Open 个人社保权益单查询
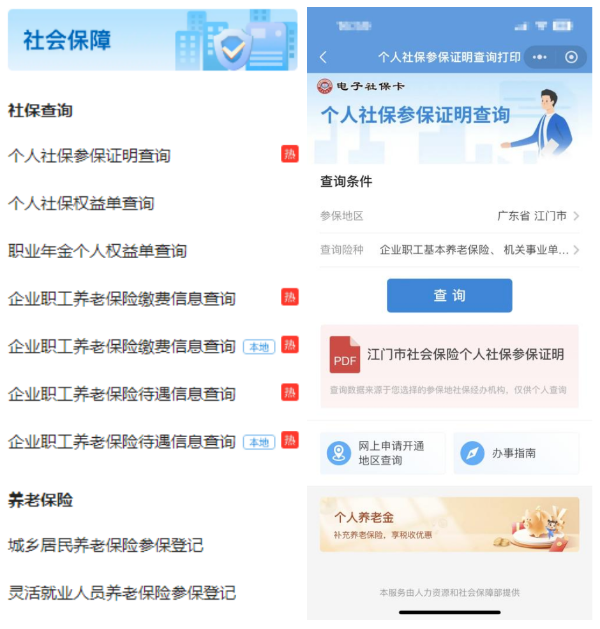This screenshot has width=600, height=629. click(x=81, y=204)
